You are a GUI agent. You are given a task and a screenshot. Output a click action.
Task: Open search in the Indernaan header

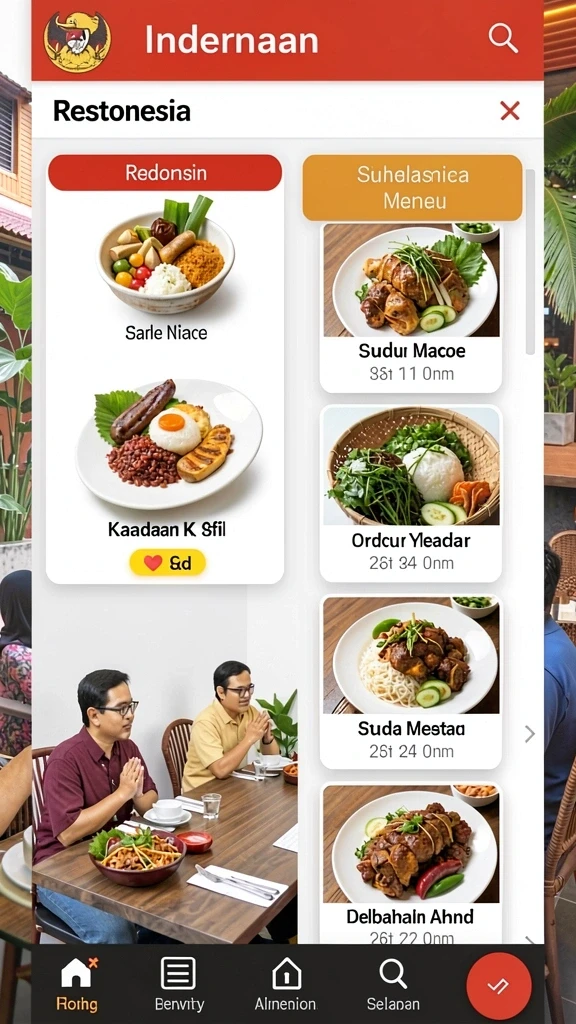[x=503, y=39]
